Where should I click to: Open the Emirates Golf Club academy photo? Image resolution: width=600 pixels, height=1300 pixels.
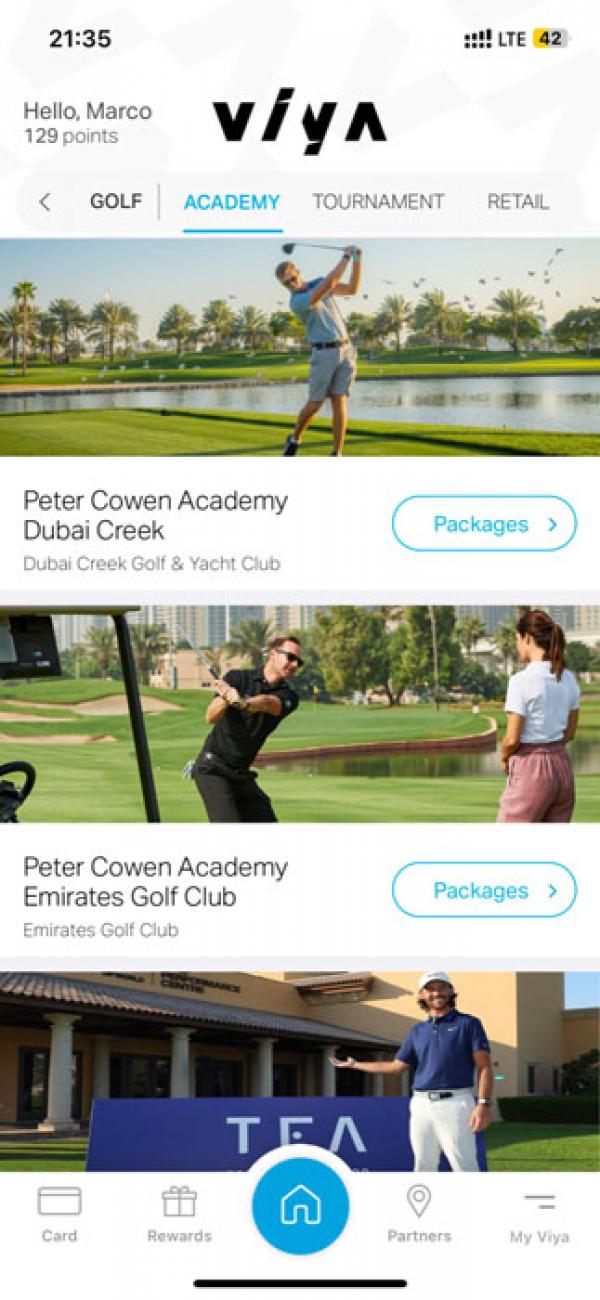300,714
